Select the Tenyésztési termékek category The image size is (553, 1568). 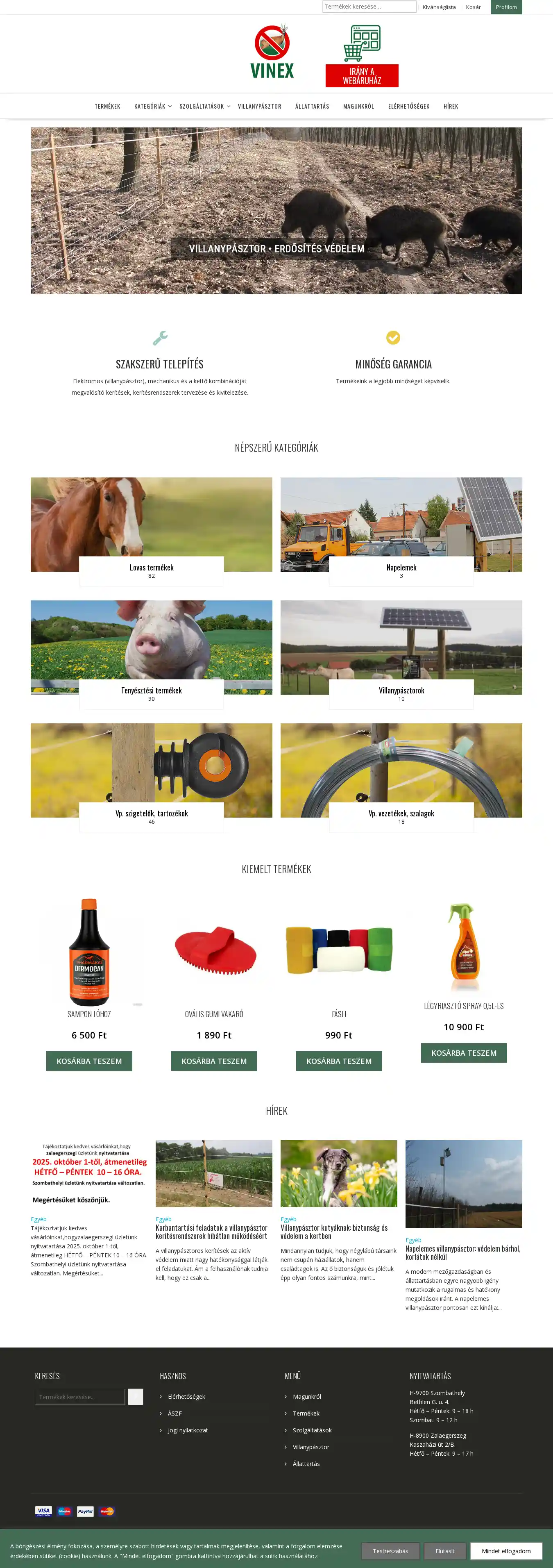coord(152,691)
